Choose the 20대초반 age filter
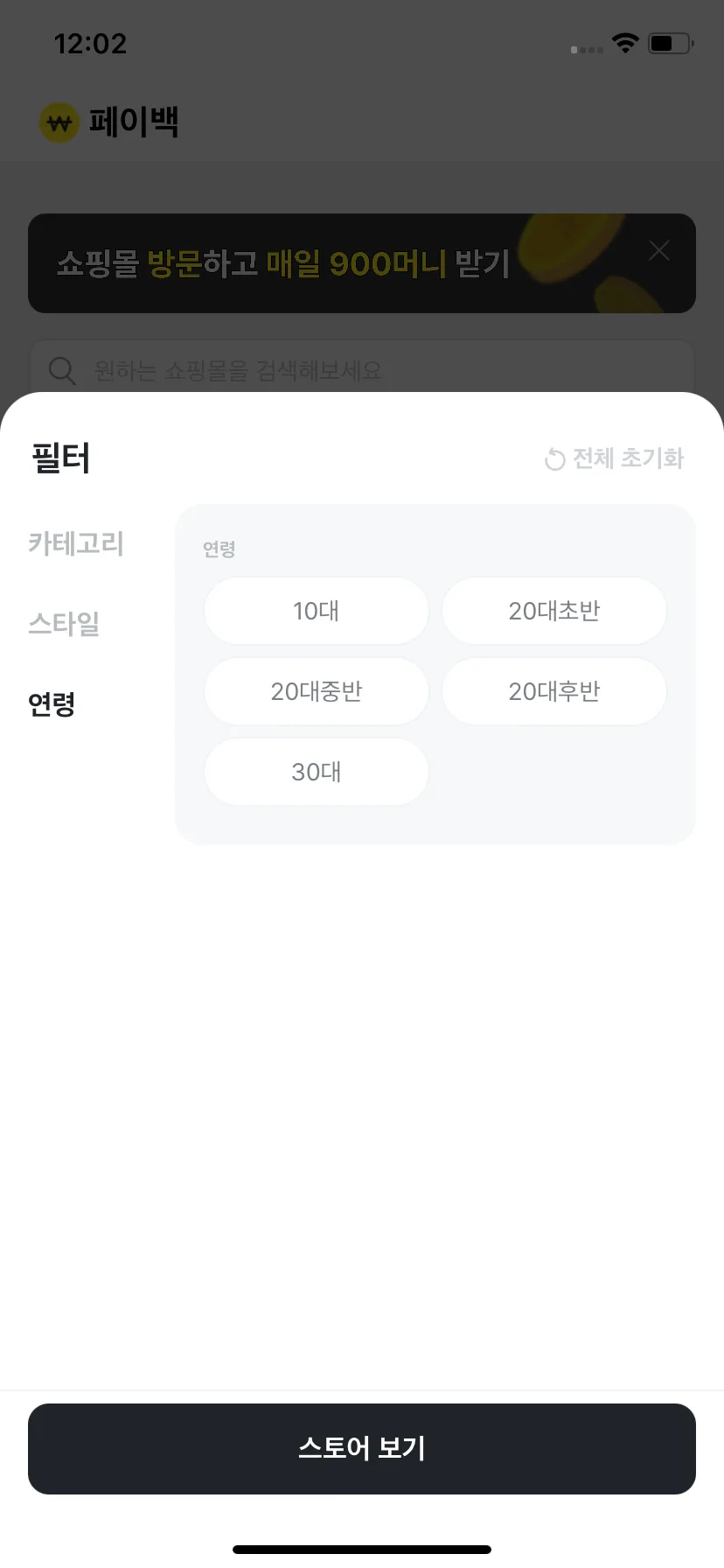Viewport: 724px width, 1568px height. tap(553, 611)
